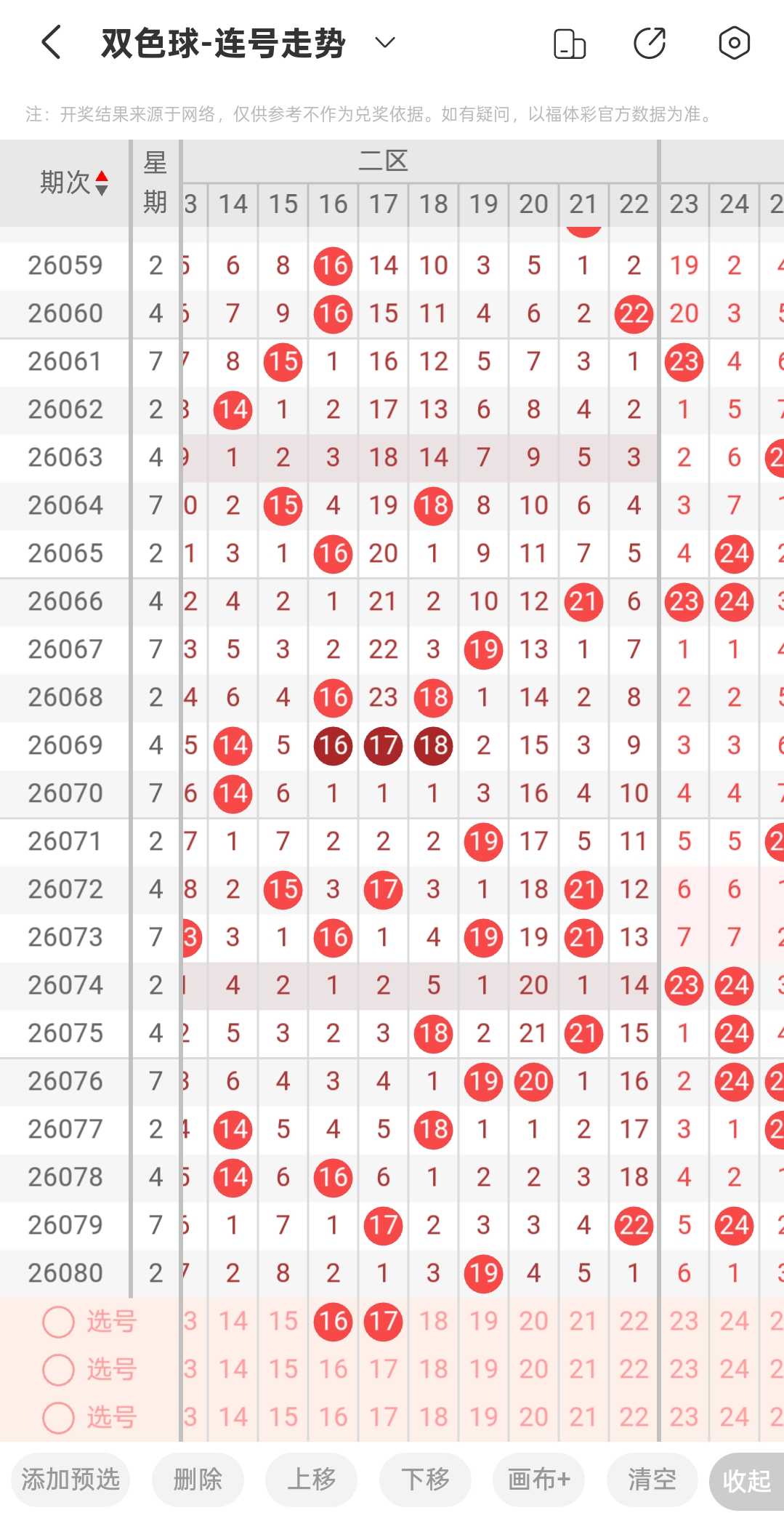Clear selections with 清空
Image resolution: width=784 pixels, height=1513 pixels.
pyautogui.click(x=652, y=1480)
